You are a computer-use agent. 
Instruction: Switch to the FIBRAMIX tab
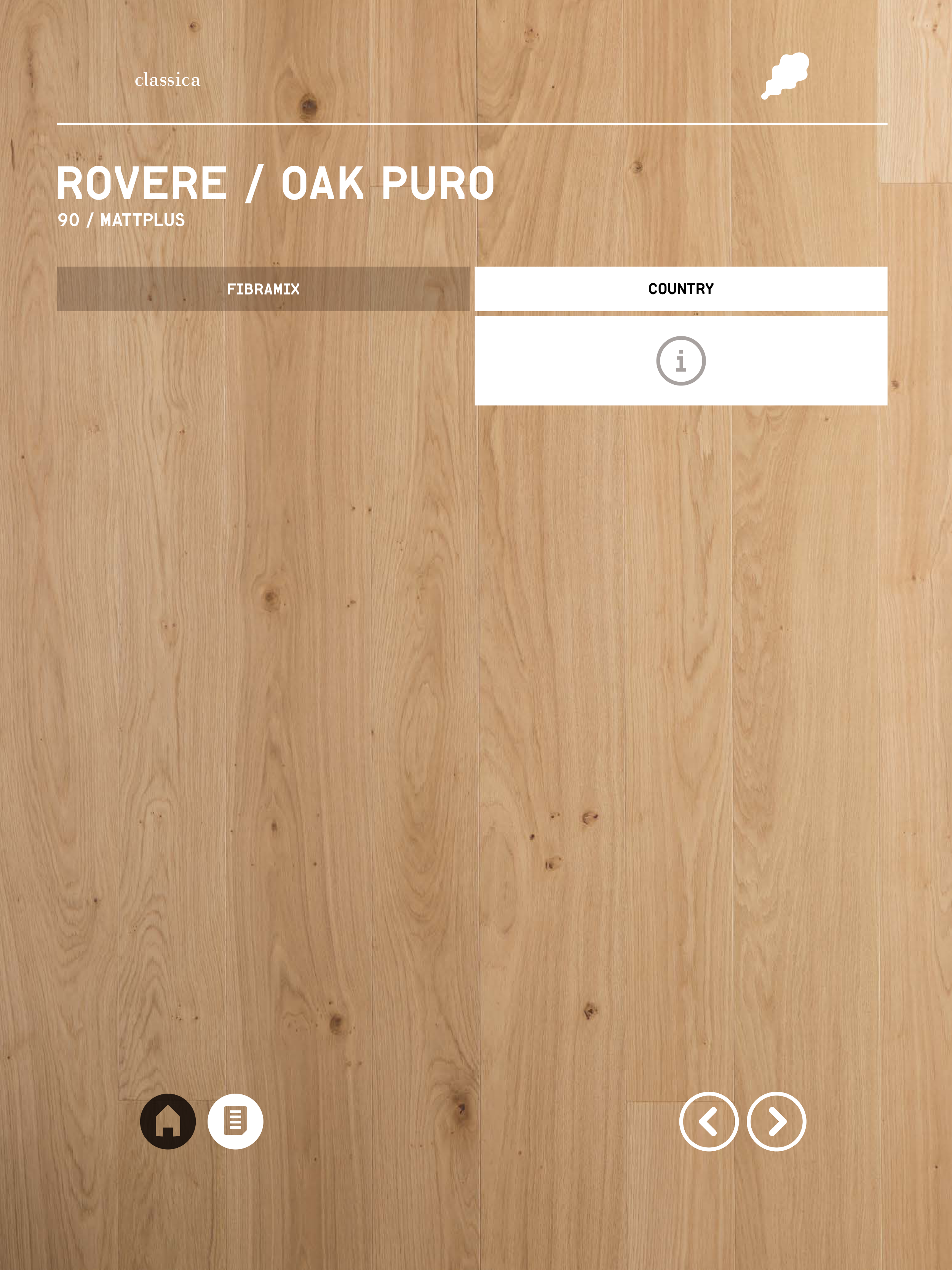click(264, 289)
